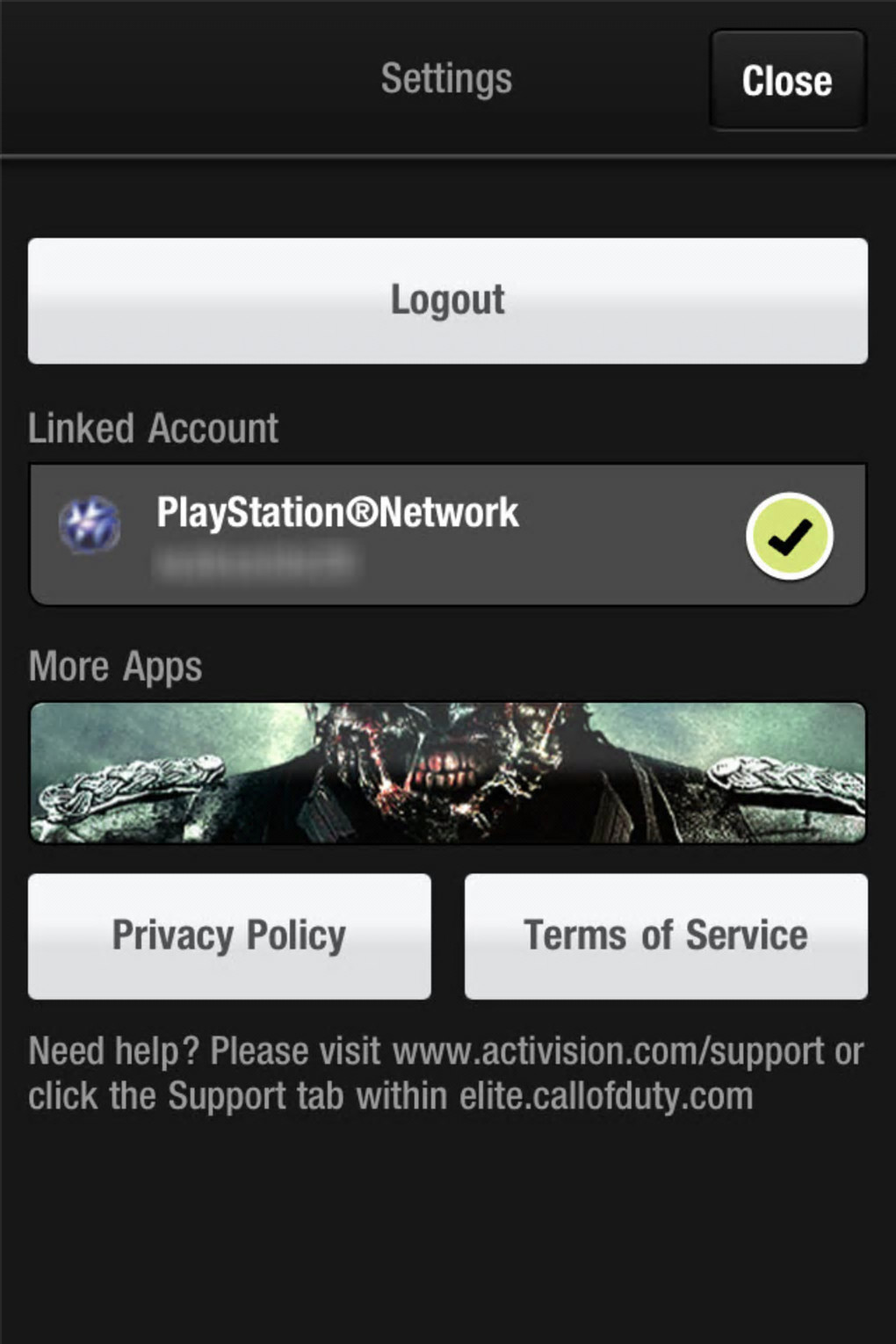Tap the Logout button
This screenshot has height=1344, width=896.
(x=447, y=300)
